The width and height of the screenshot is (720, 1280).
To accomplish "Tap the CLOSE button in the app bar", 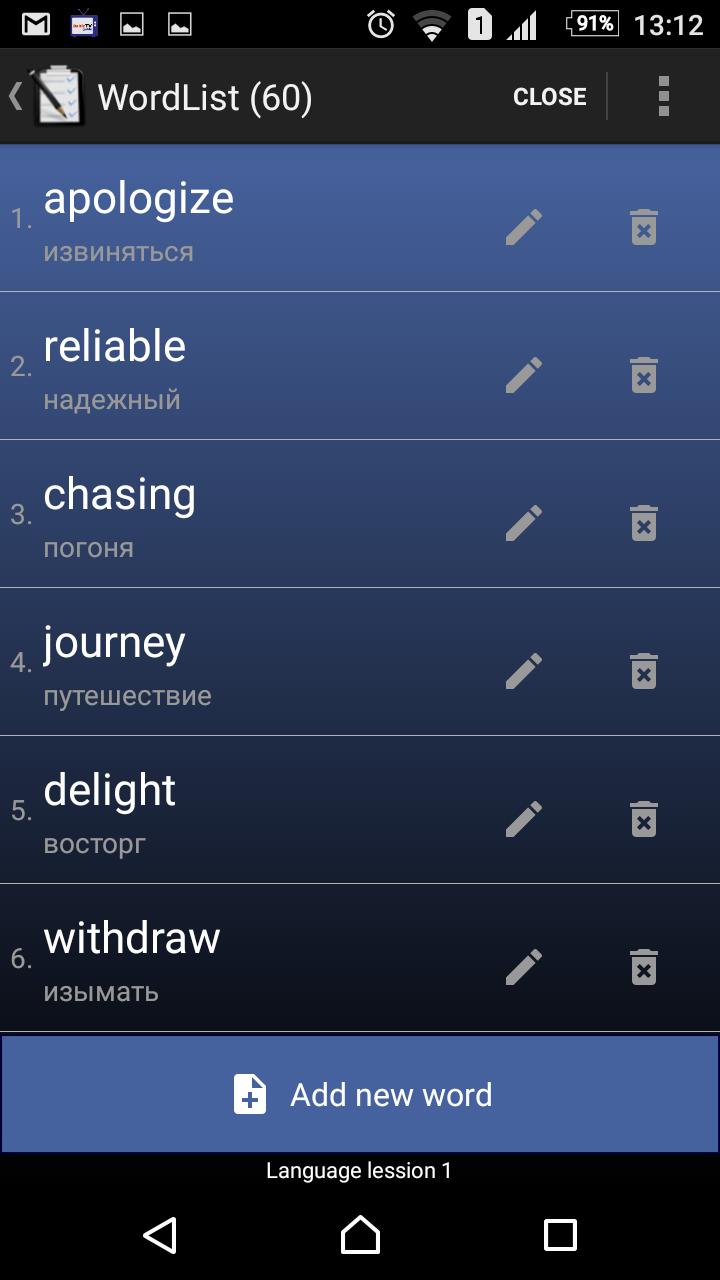I will click(549, 97).
